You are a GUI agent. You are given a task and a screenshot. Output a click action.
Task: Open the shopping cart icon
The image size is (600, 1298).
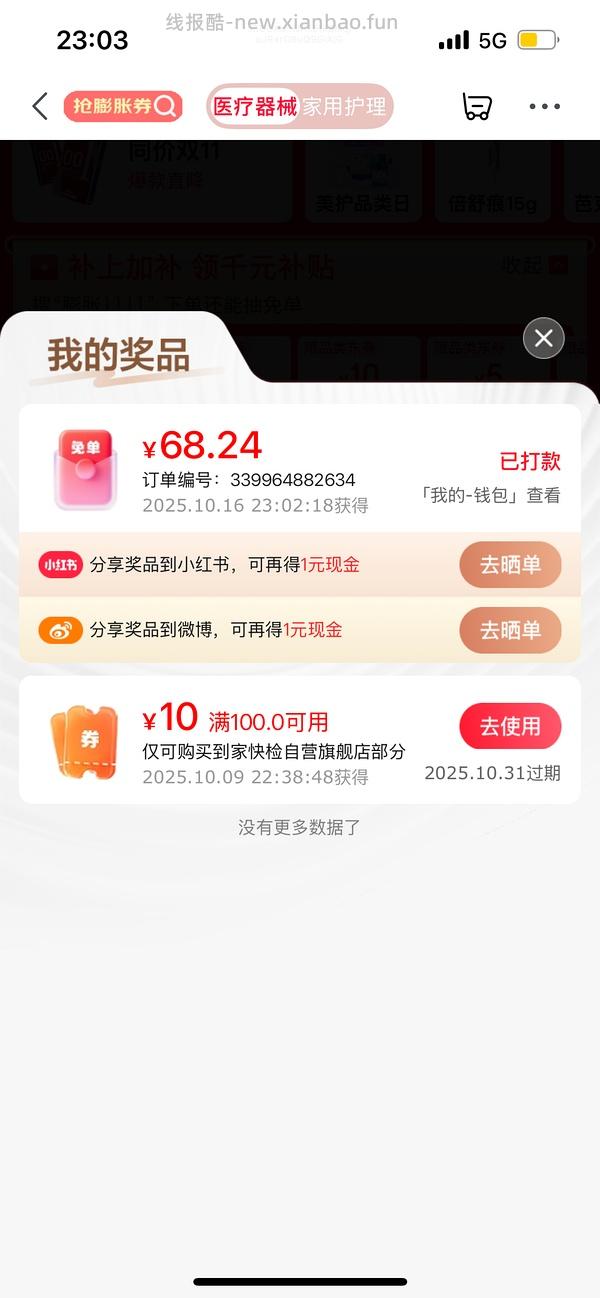click(x=477, y=106)
